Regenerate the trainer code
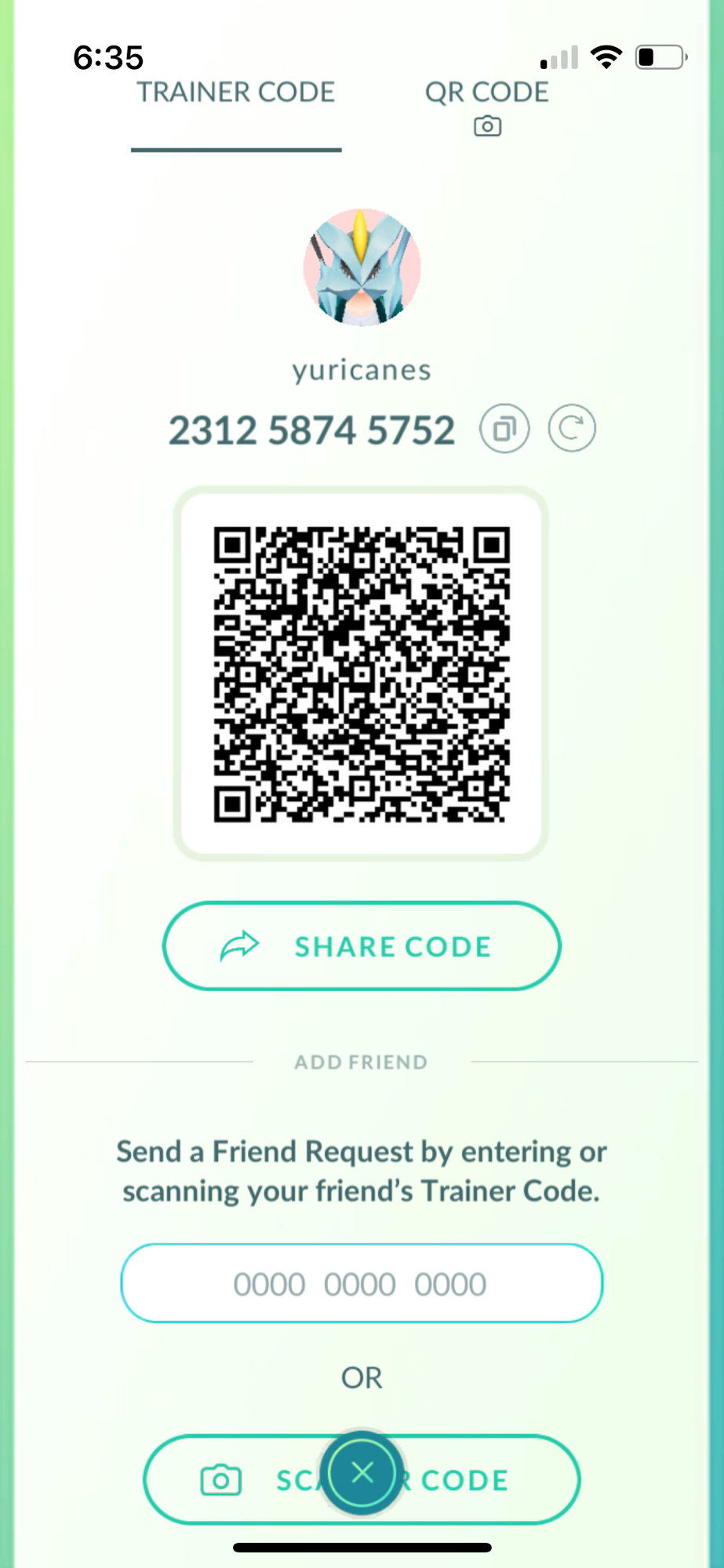The image size is (724, 1568). (x=572, y=429)
